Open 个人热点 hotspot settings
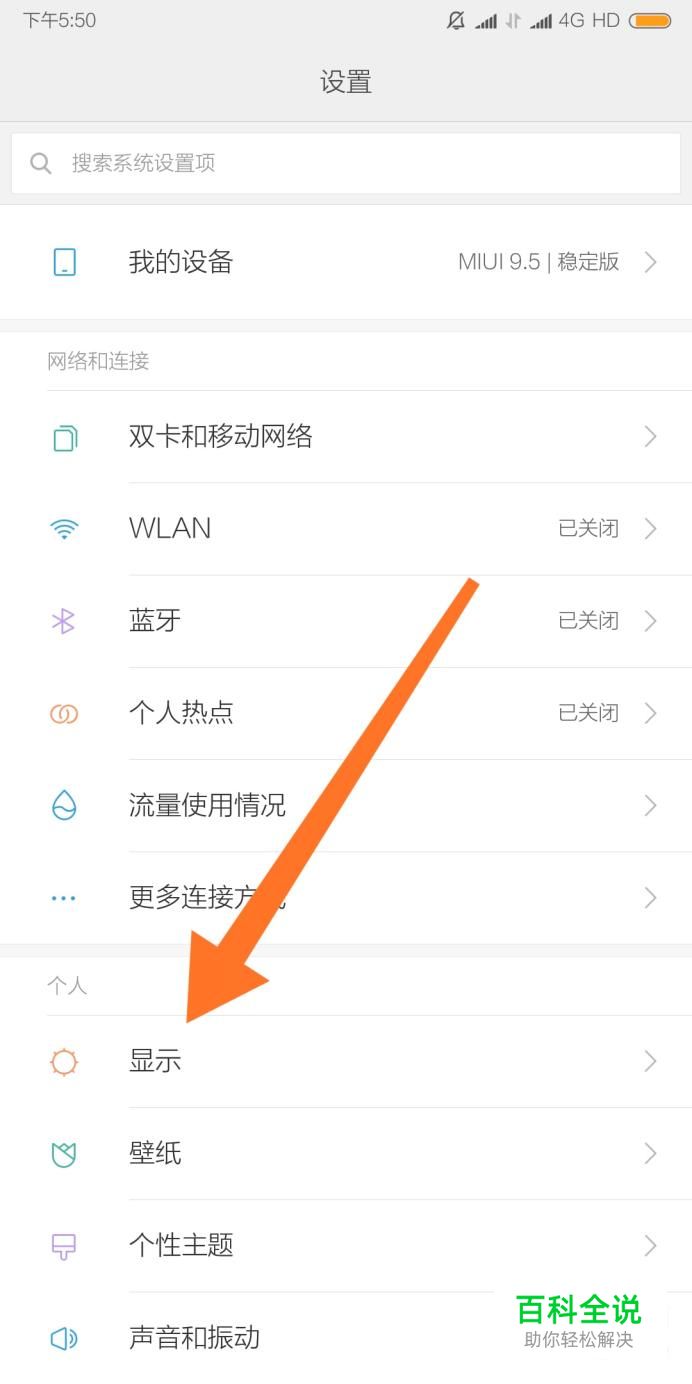The width and height of the screenshot is (692, 1384). tap(346, 713)
